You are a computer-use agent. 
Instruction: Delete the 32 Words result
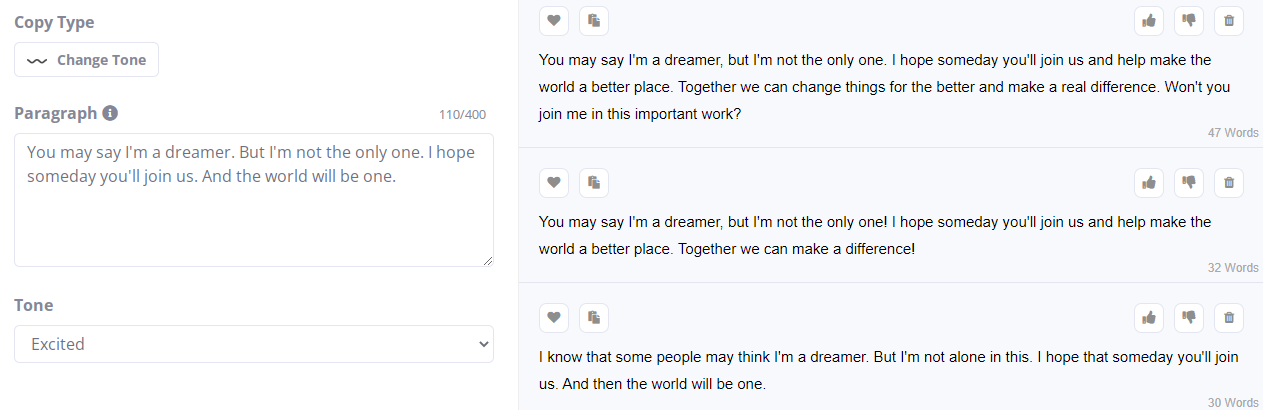click(1229, 183)
